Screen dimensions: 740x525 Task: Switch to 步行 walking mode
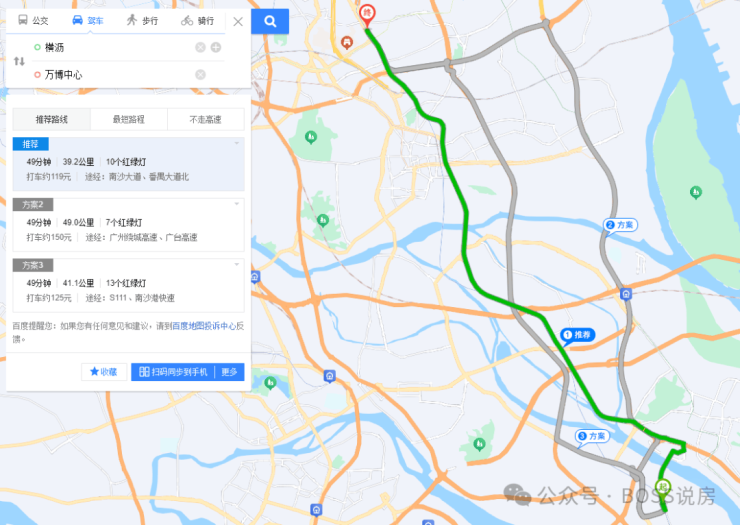click(141, 20)
